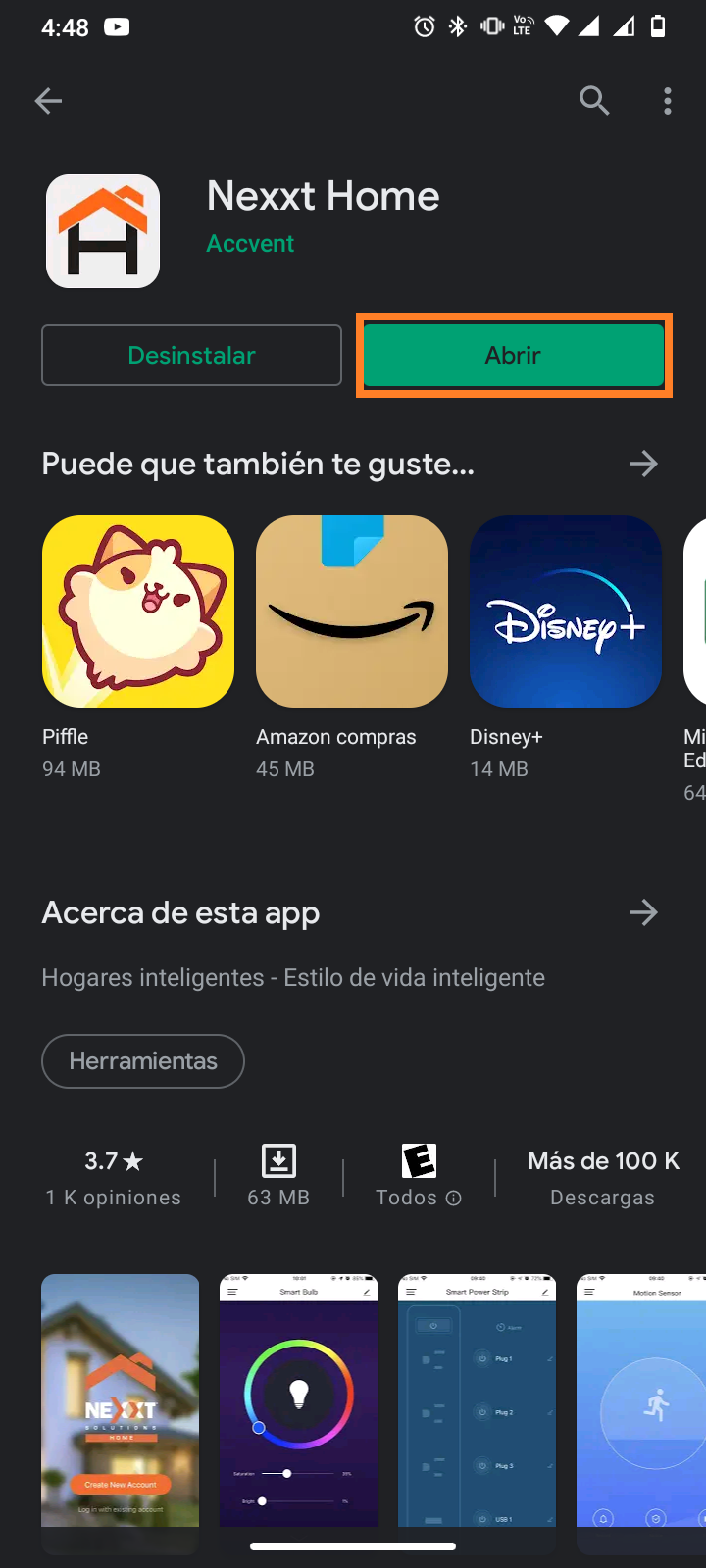Tap the Desinstalar button

191,356
